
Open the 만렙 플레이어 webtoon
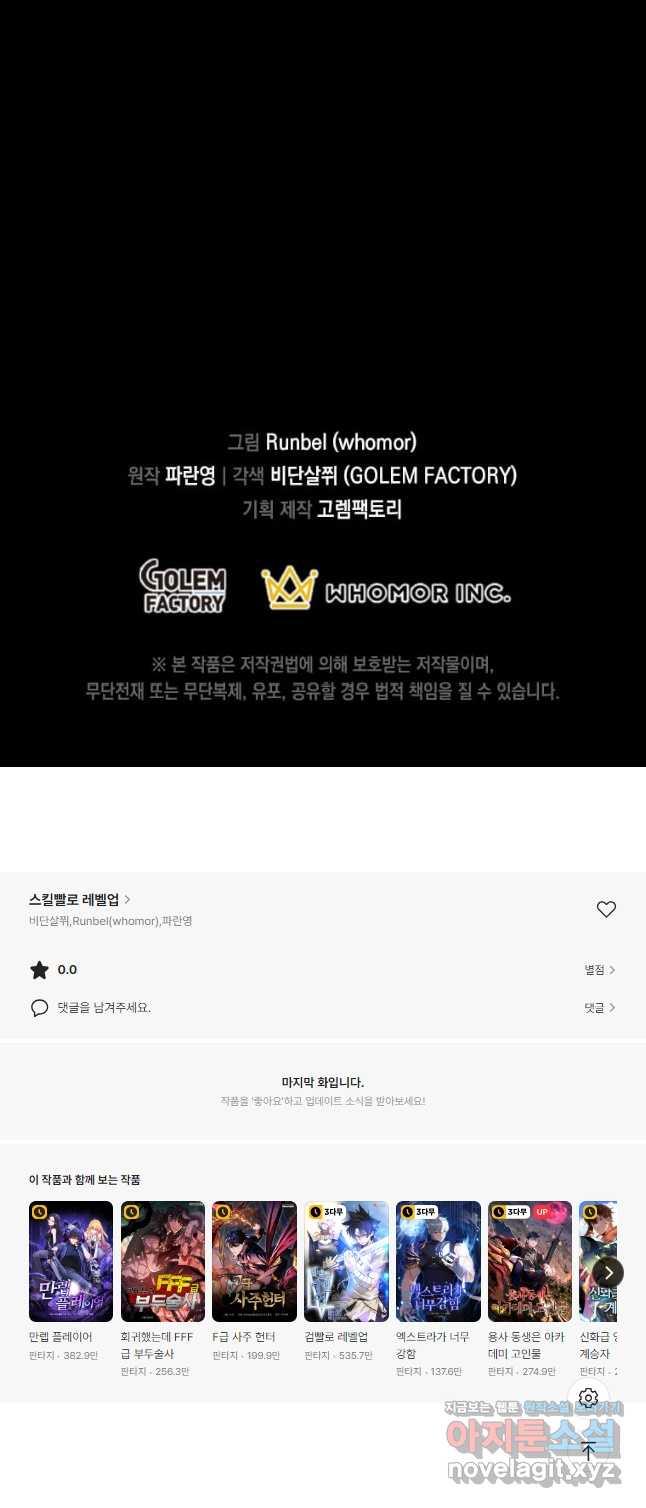coord(70,1262)
